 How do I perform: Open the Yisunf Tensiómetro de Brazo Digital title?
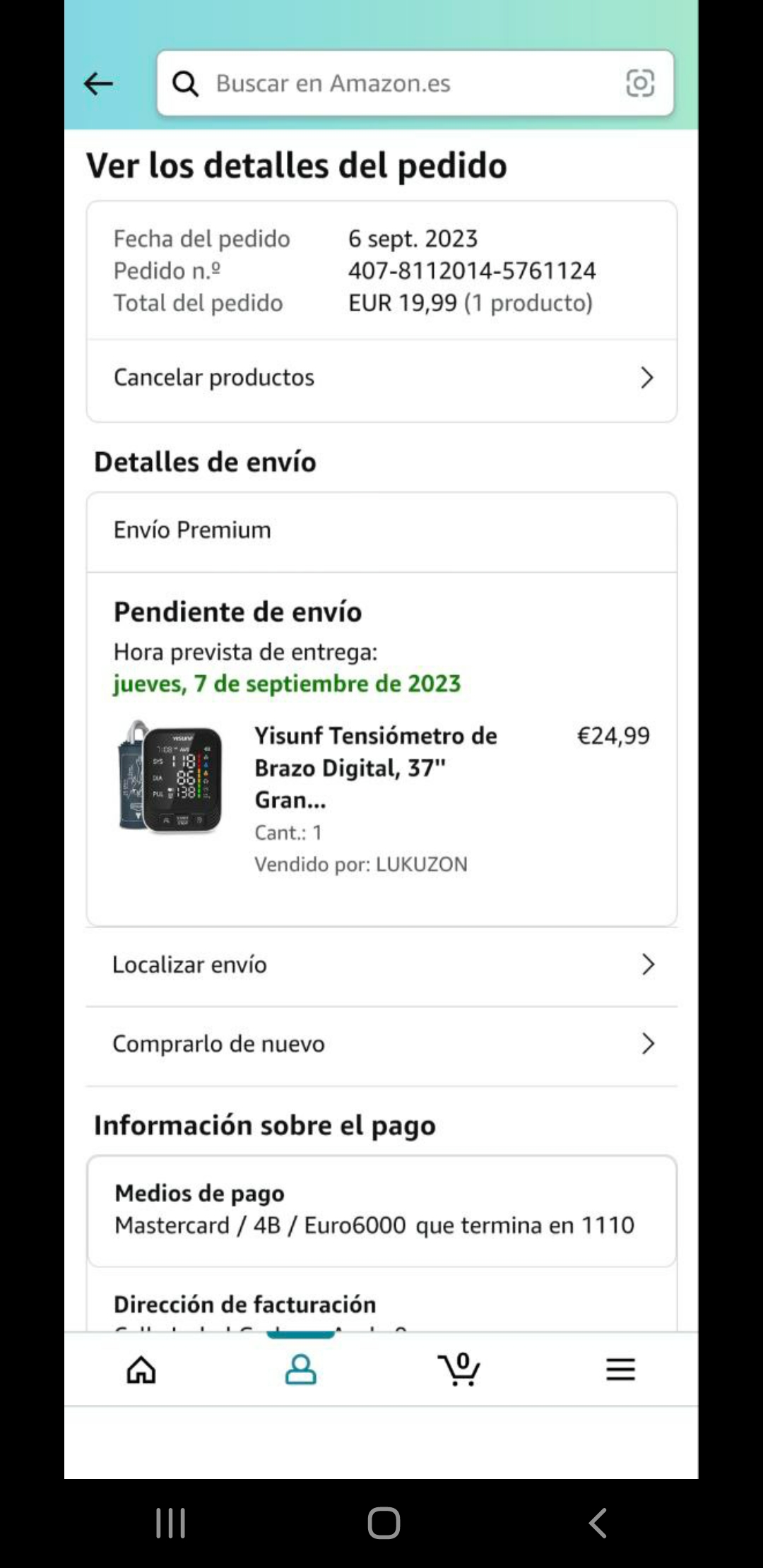pyautogui.click(x=375, y=767)
